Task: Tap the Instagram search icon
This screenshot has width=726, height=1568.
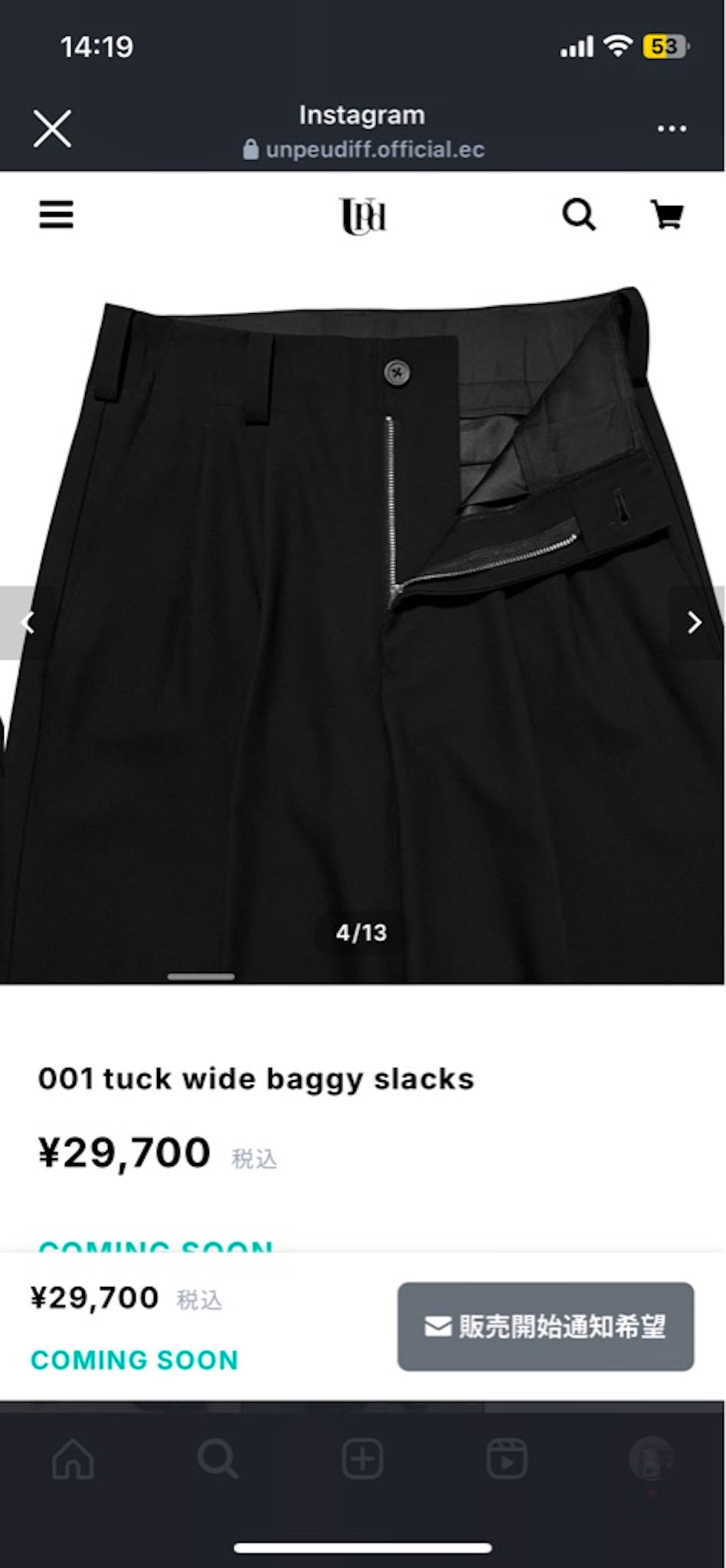Action: [x=217, y=1459]
